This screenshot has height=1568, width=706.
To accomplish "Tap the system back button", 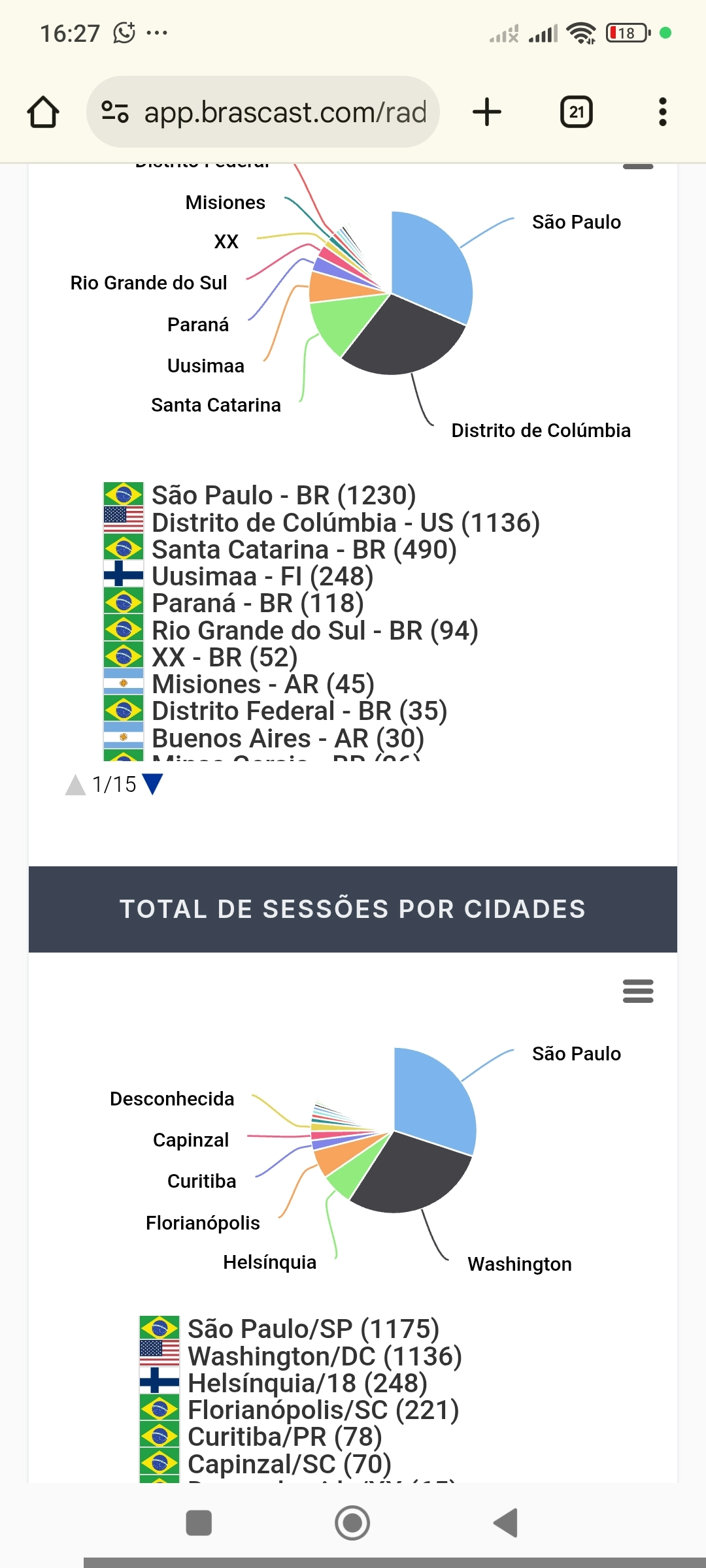I will (505, 1523).
